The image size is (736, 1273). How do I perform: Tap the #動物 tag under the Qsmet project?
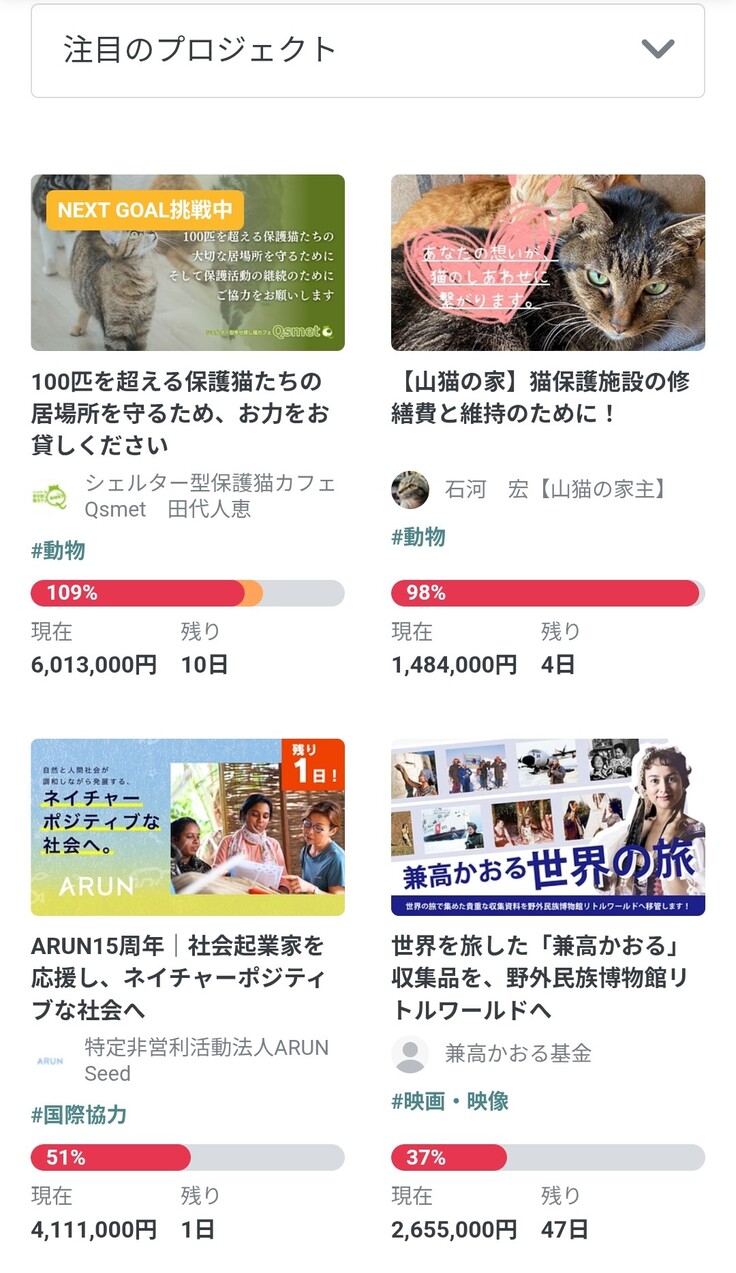click(58, 550)
